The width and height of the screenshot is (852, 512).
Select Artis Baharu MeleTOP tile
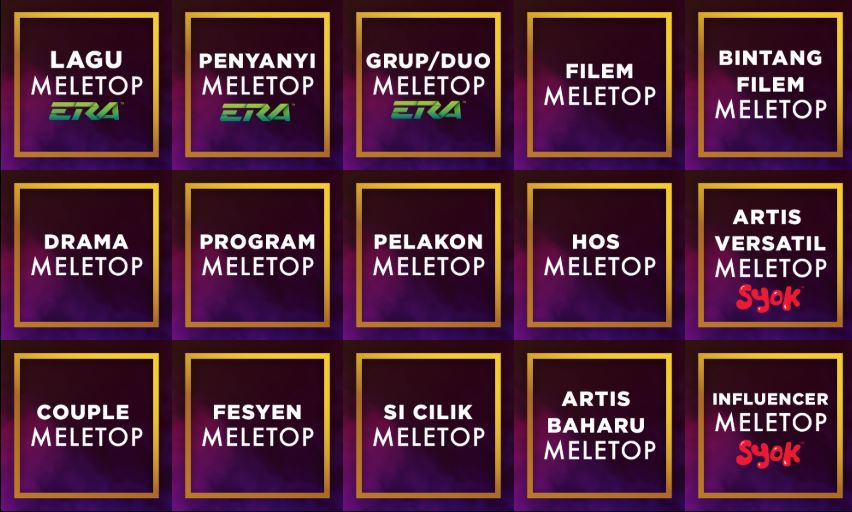coord(599,425)
